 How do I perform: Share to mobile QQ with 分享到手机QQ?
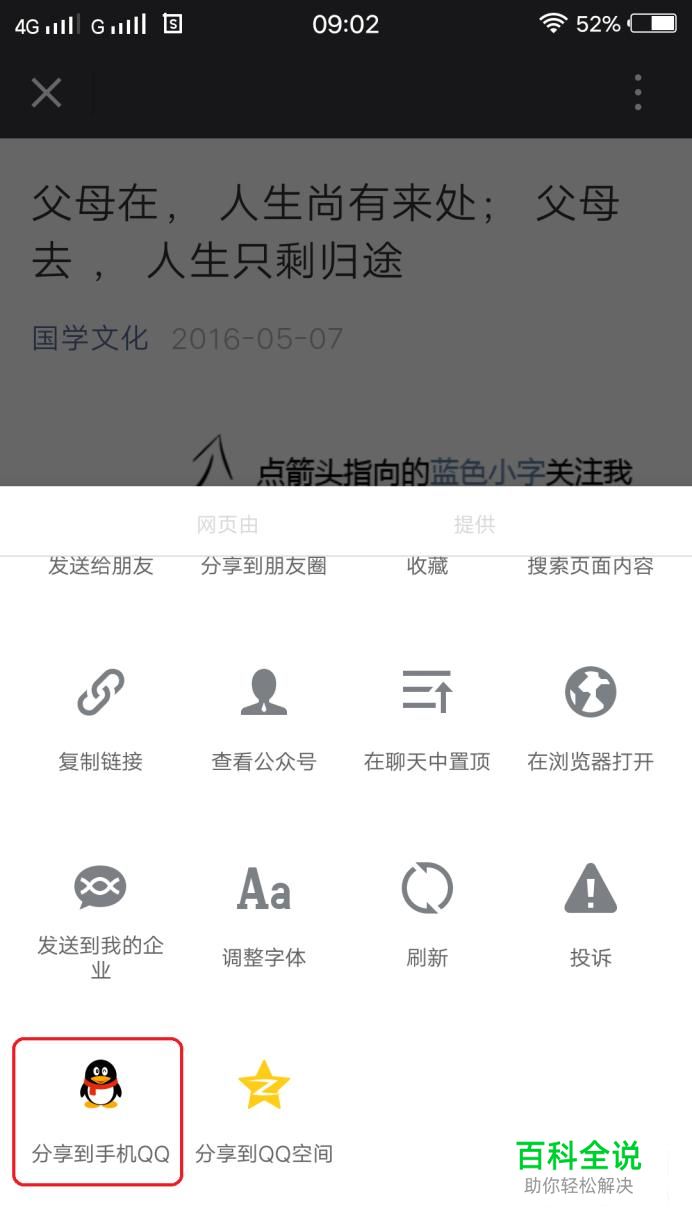pos(98,1111)
